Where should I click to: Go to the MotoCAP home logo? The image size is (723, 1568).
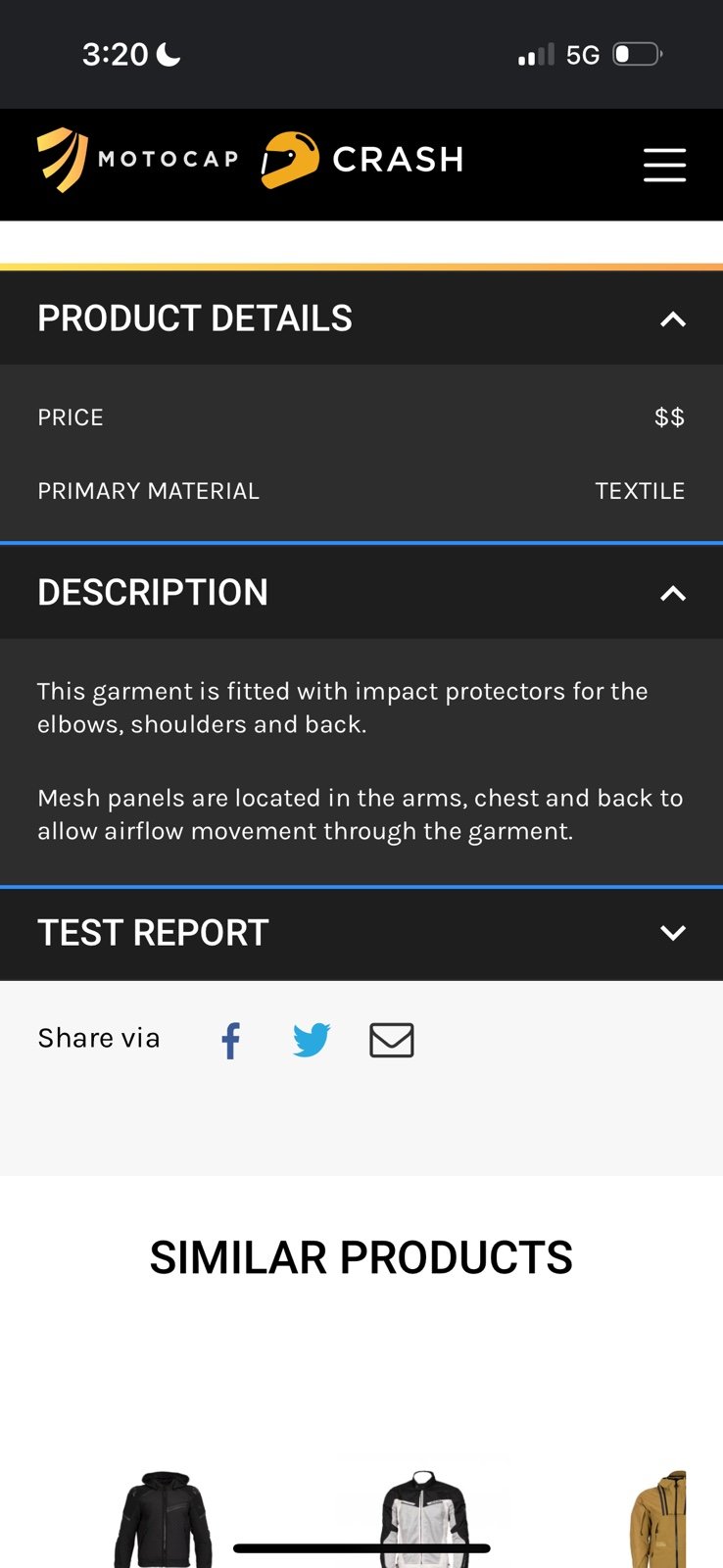(138, 160)
